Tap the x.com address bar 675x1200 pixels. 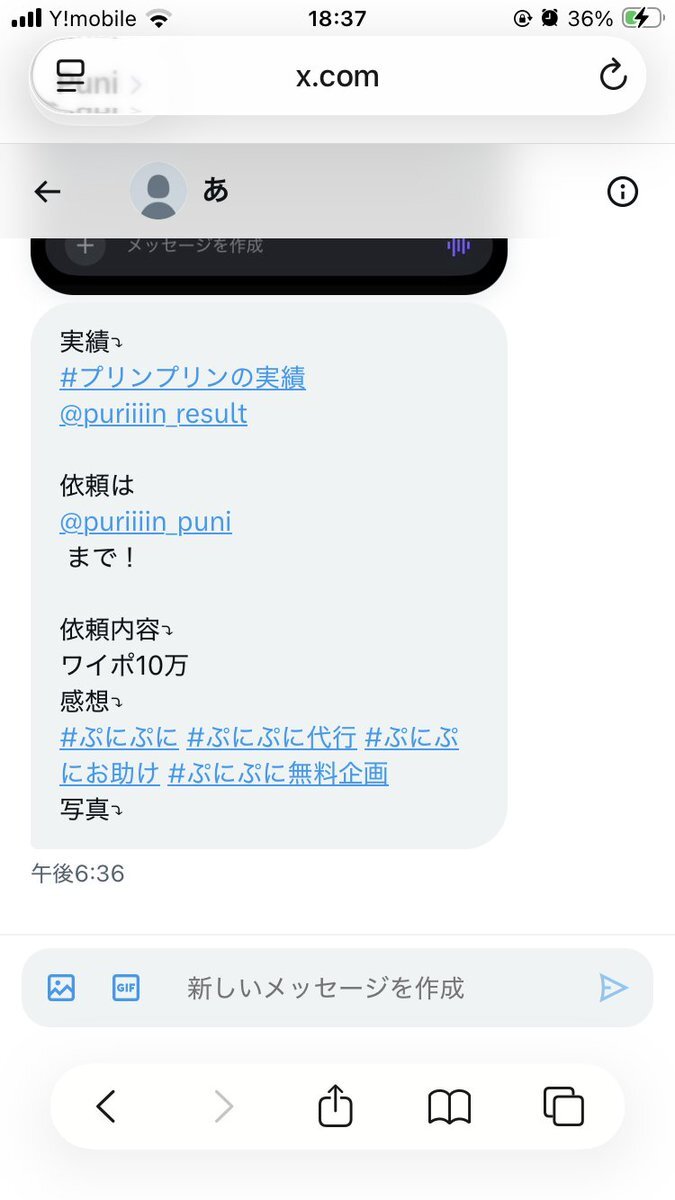click(338, 76)
